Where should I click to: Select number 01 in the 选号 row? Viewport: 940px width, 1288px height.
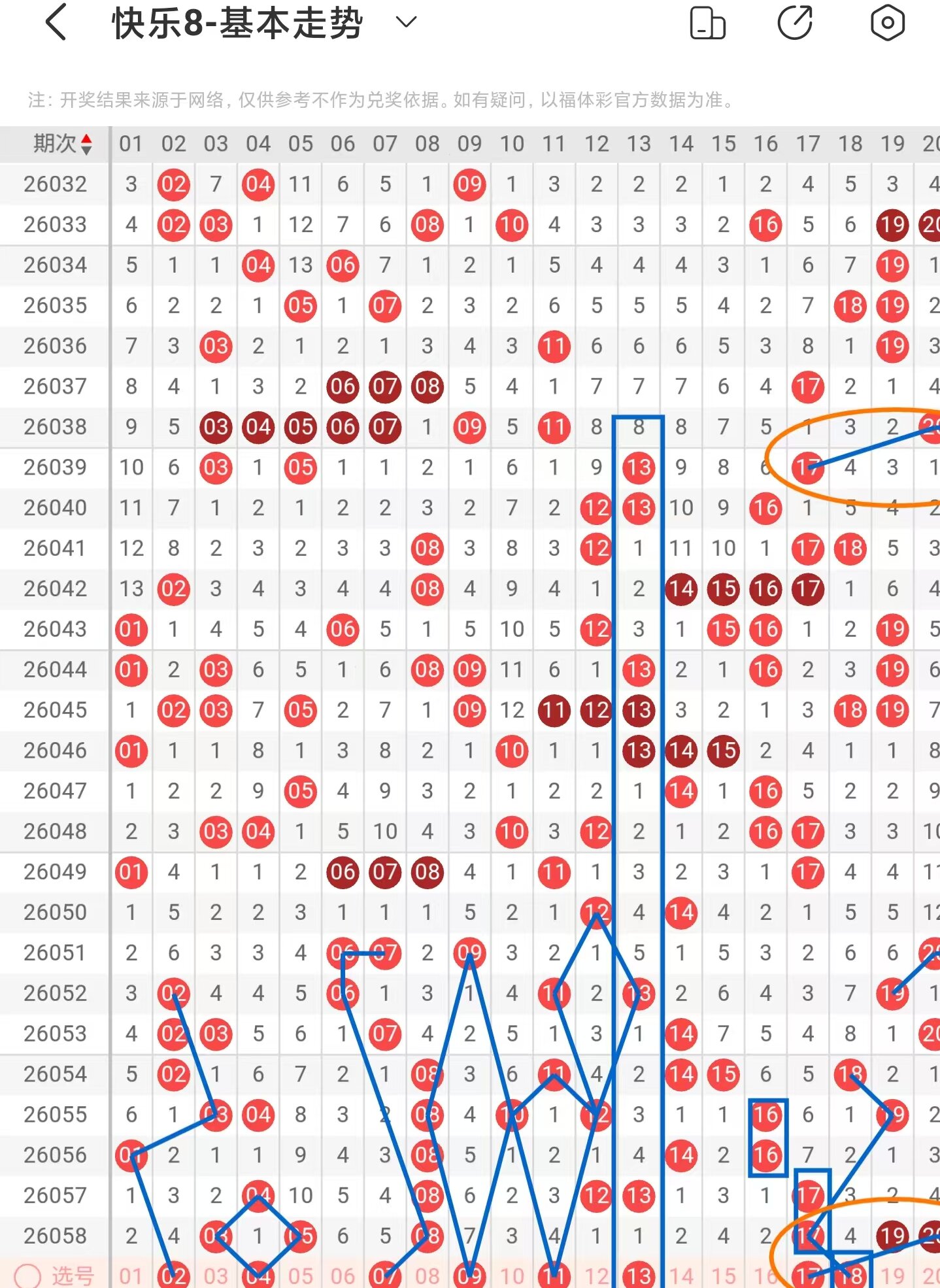coord(131,1276)
